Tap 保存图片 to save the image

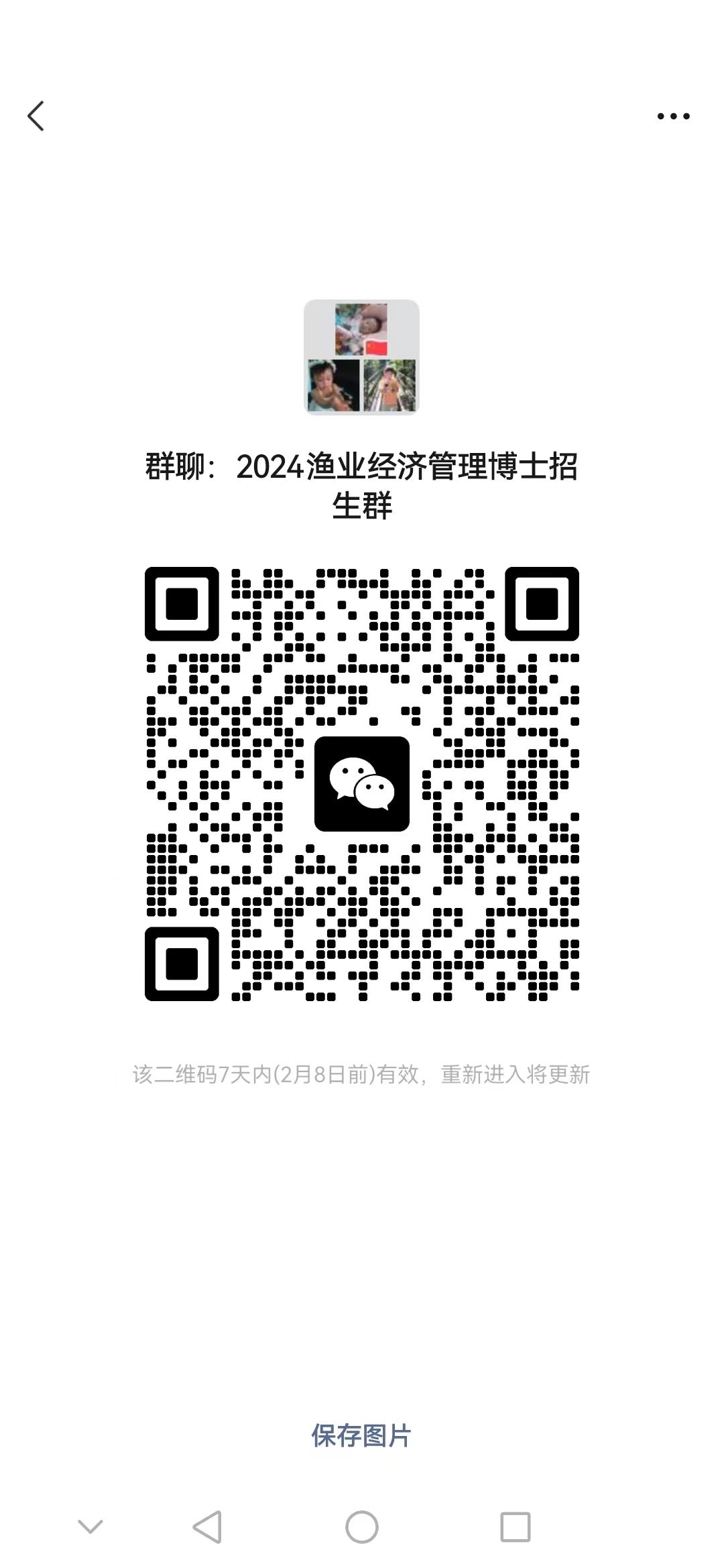coord(361,1435)
